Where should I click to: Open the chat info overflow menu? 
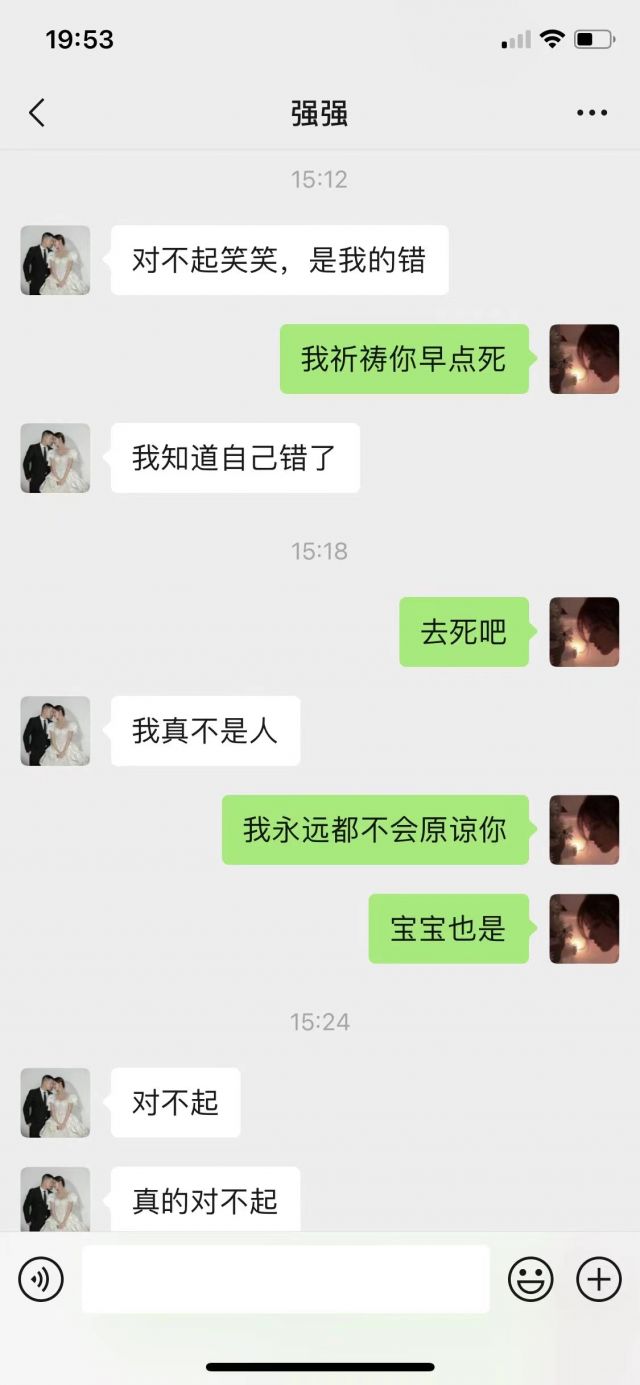(x=592, y=113)
